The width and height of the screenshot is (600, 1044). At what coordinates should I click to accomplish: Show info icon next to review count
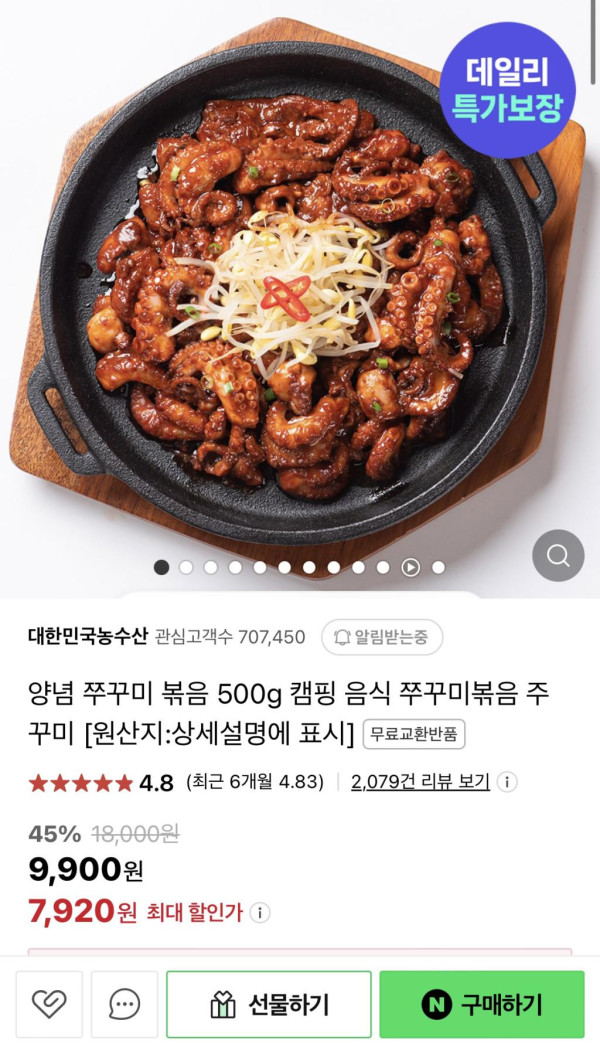click(x=507, y=782)
